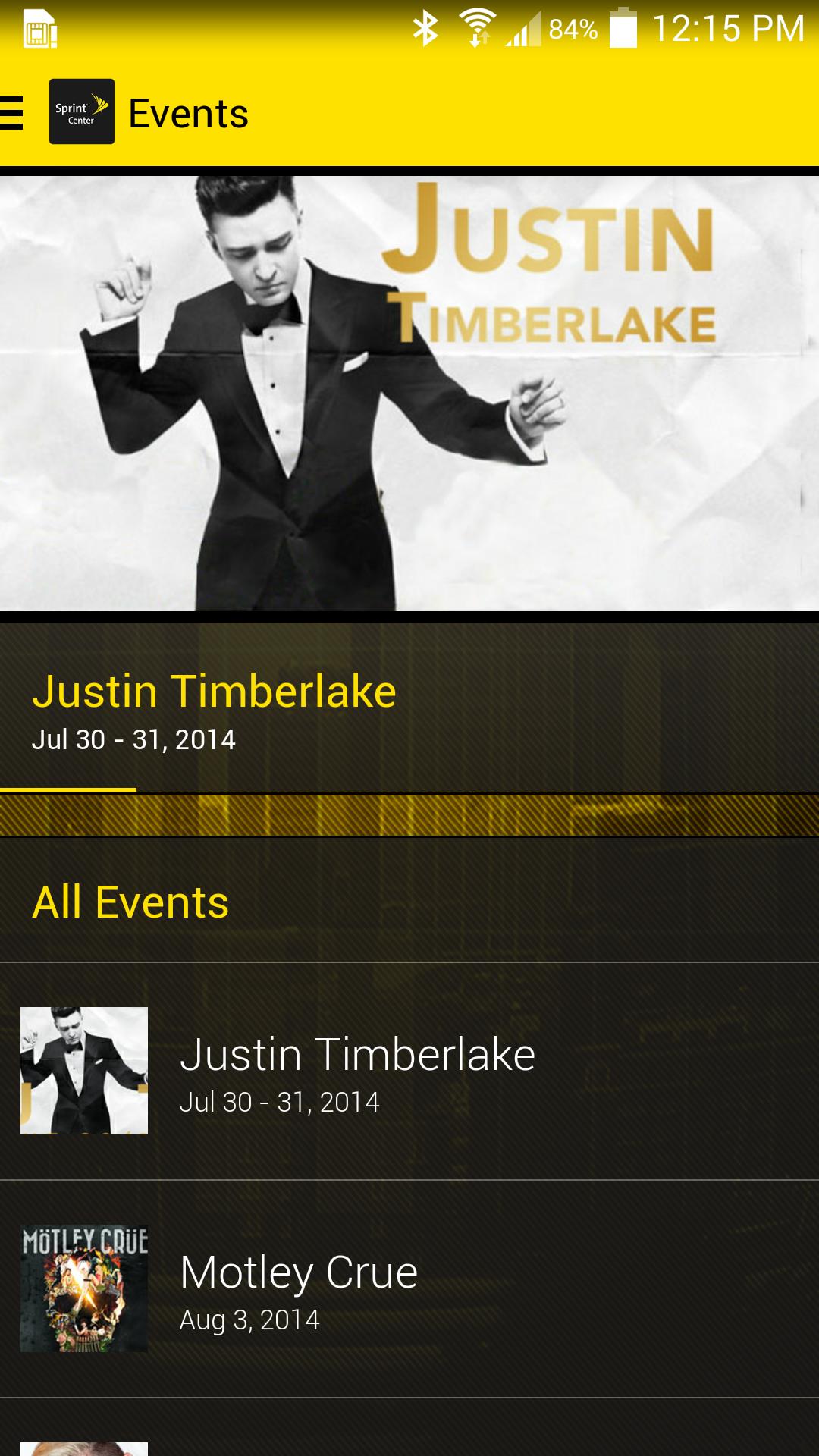The width and height of the screenshot is (819, 1456).
Task: Open the Motley Crue Aug 3 event
Action: point(409,1288)
